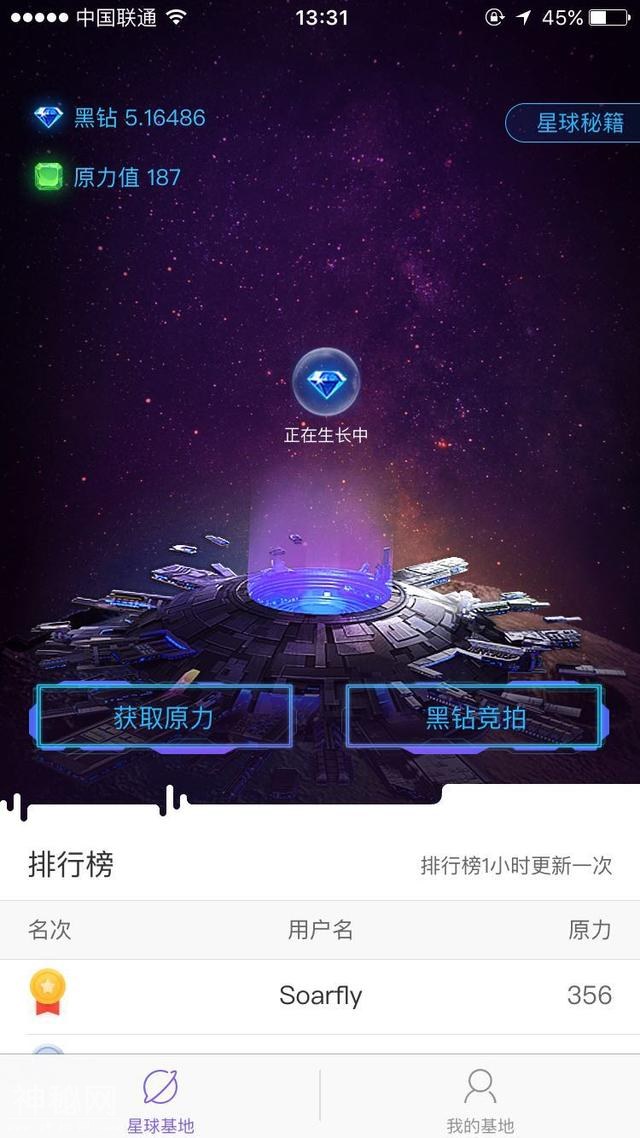
Task: Tap the growing black diamond bubble
Action: [326, 382]
